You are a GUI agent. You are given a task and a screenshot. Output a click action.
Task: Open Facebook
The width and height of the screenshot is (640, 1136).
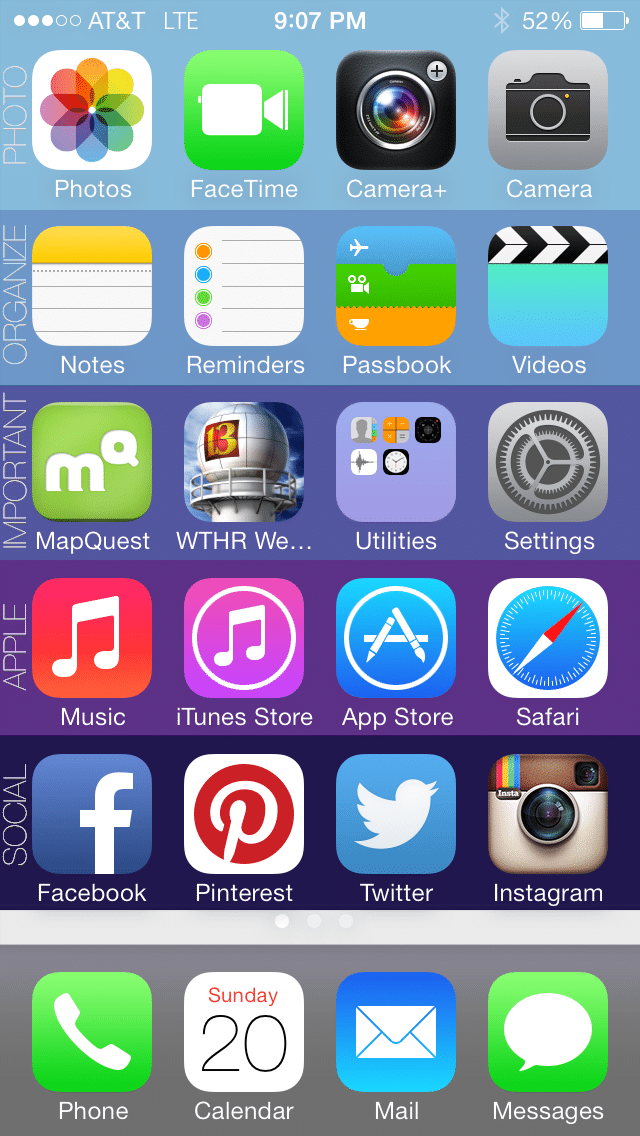pyautogui.click(x=92, y=814)
